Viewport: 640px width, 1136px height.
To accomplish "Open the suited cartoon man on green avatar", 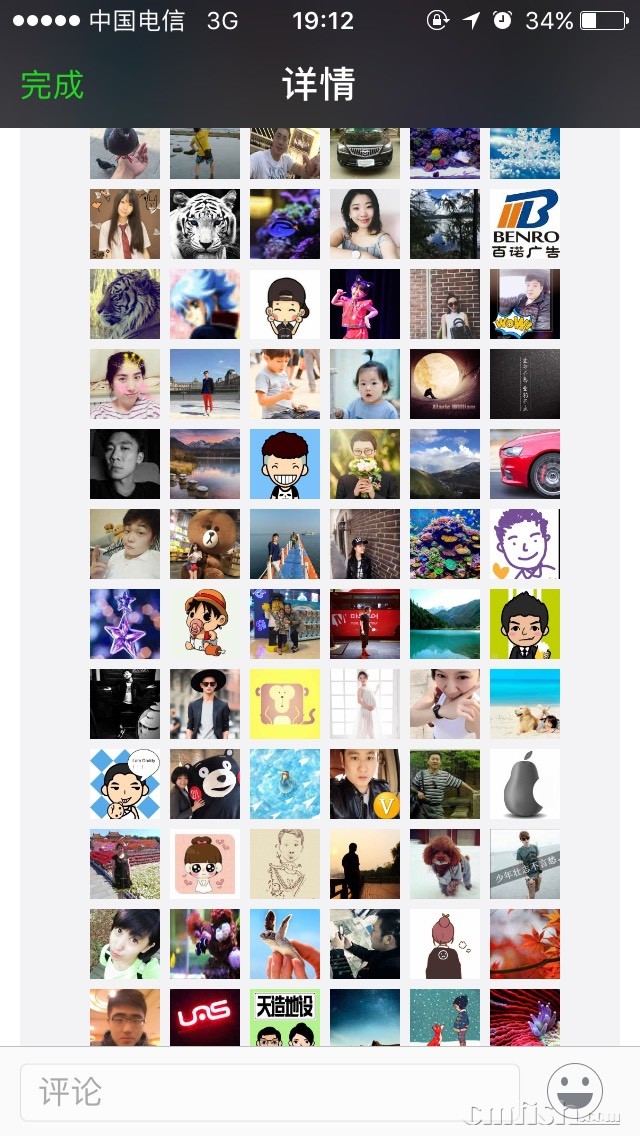I will pyautogui.click(x=525, y=624).
